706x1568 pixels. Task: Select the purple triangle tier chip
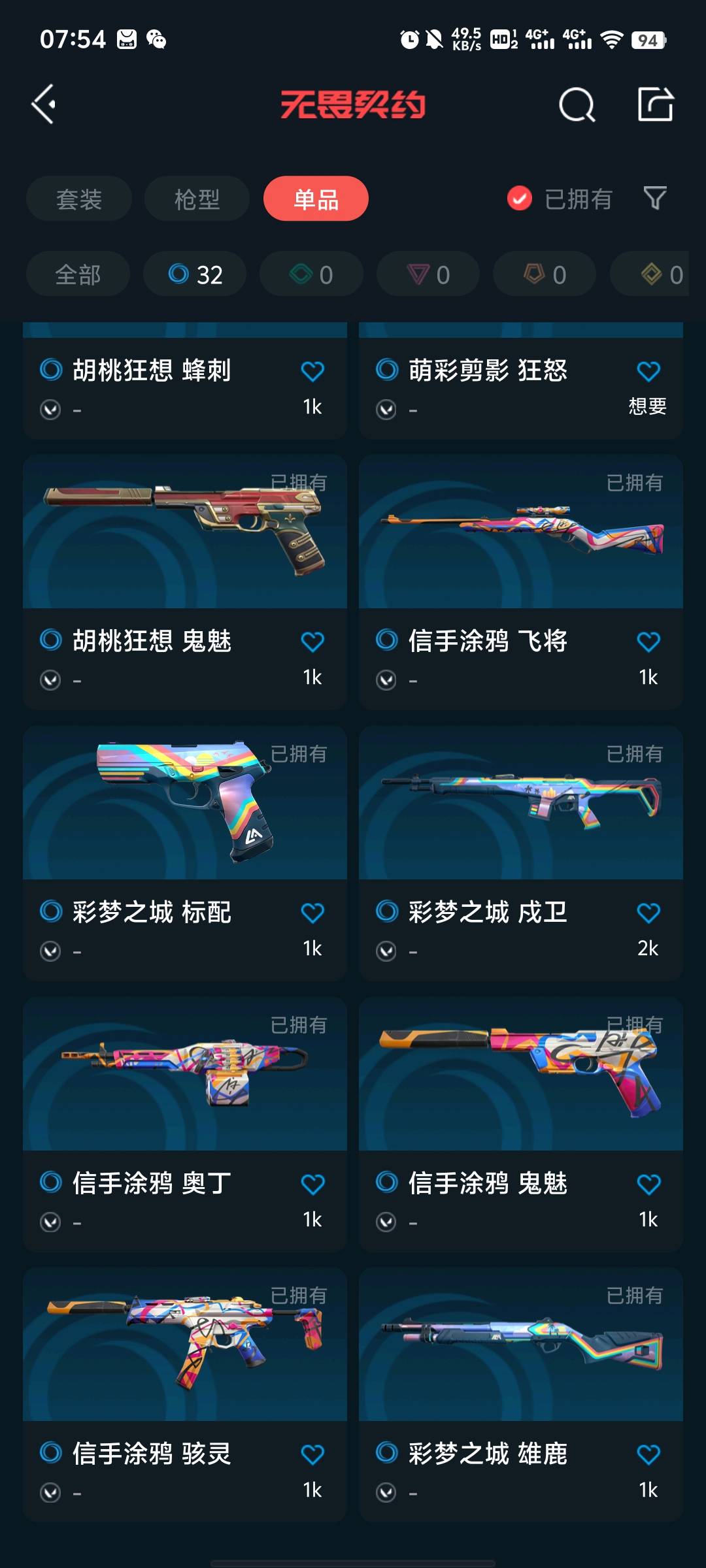(x=428, y=274)
